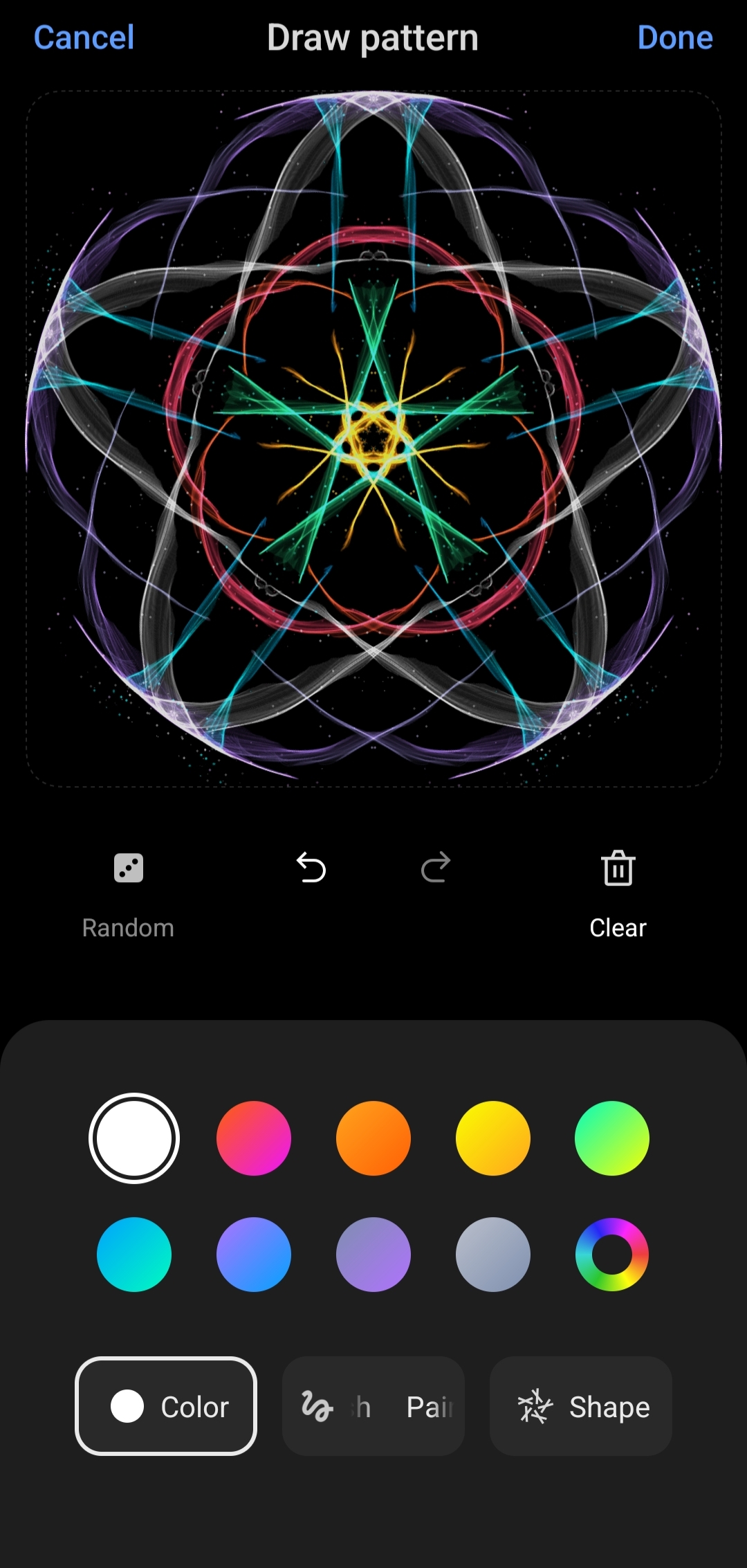Pick the pink-red gradient color
The image size is (747, 1568).
click(254, 1138)
